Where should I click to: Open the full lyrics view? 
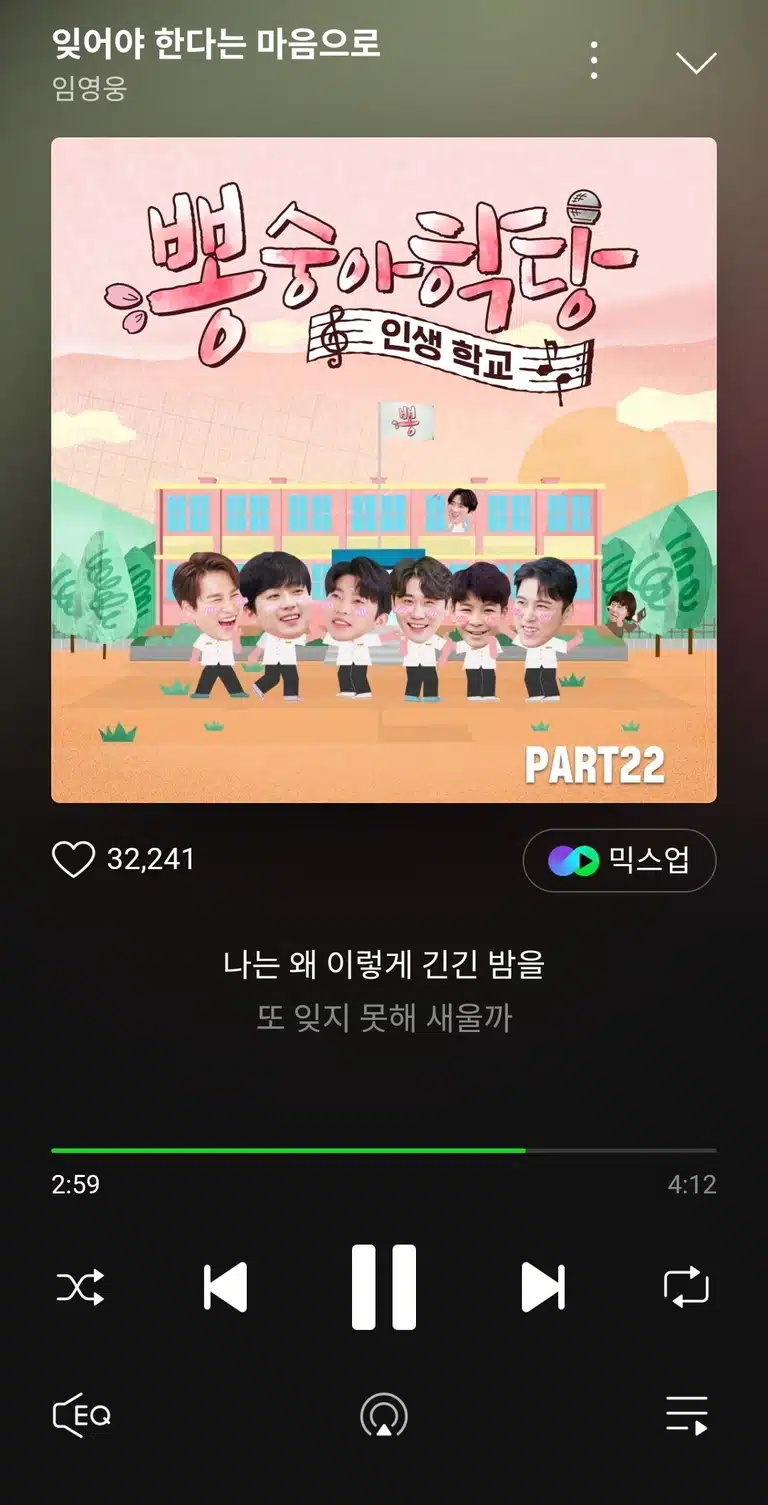384,991
